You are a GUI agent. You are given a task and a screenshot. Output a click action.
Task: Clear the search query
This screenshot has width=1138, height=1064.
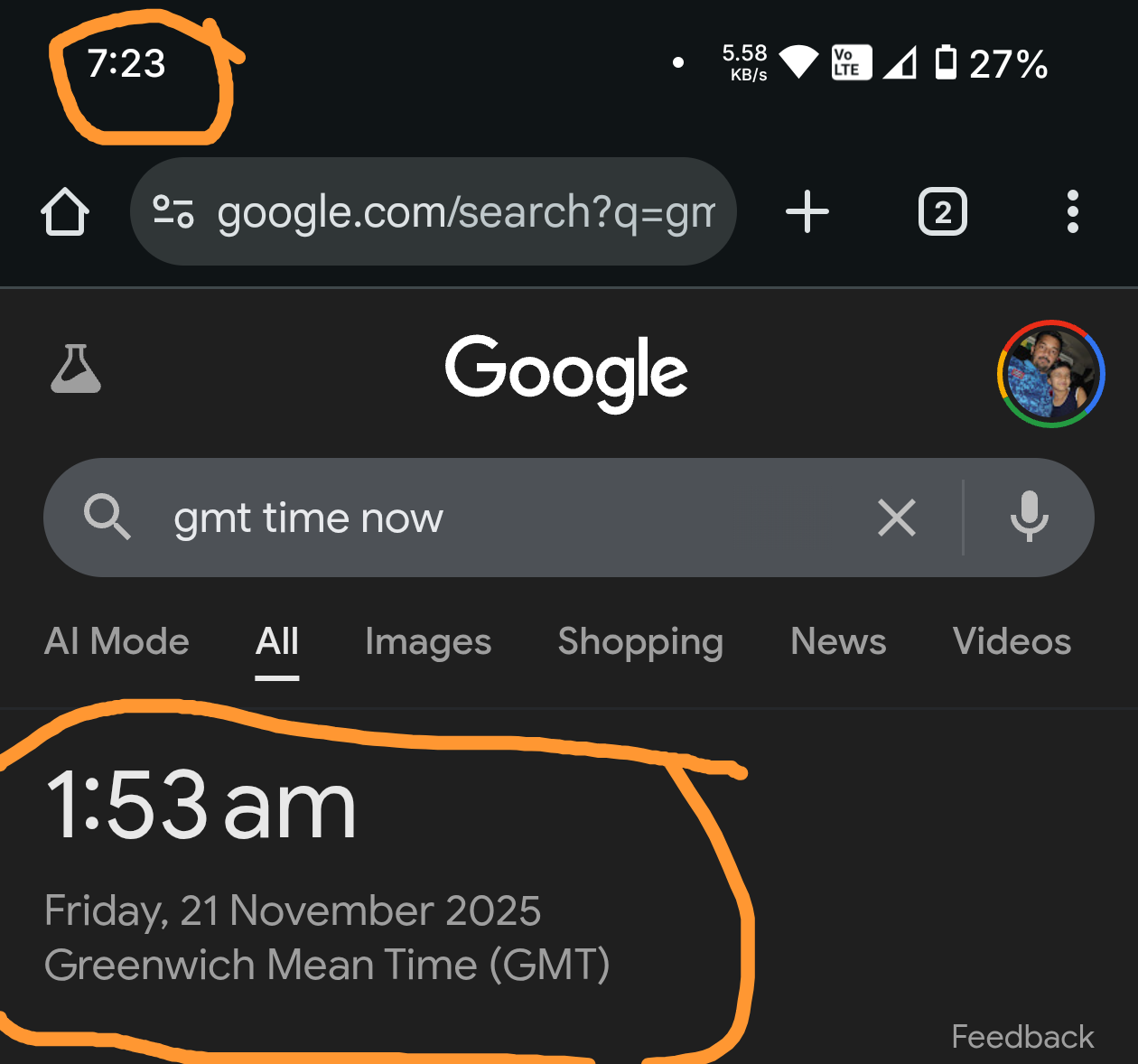click(x=896, y=518)
